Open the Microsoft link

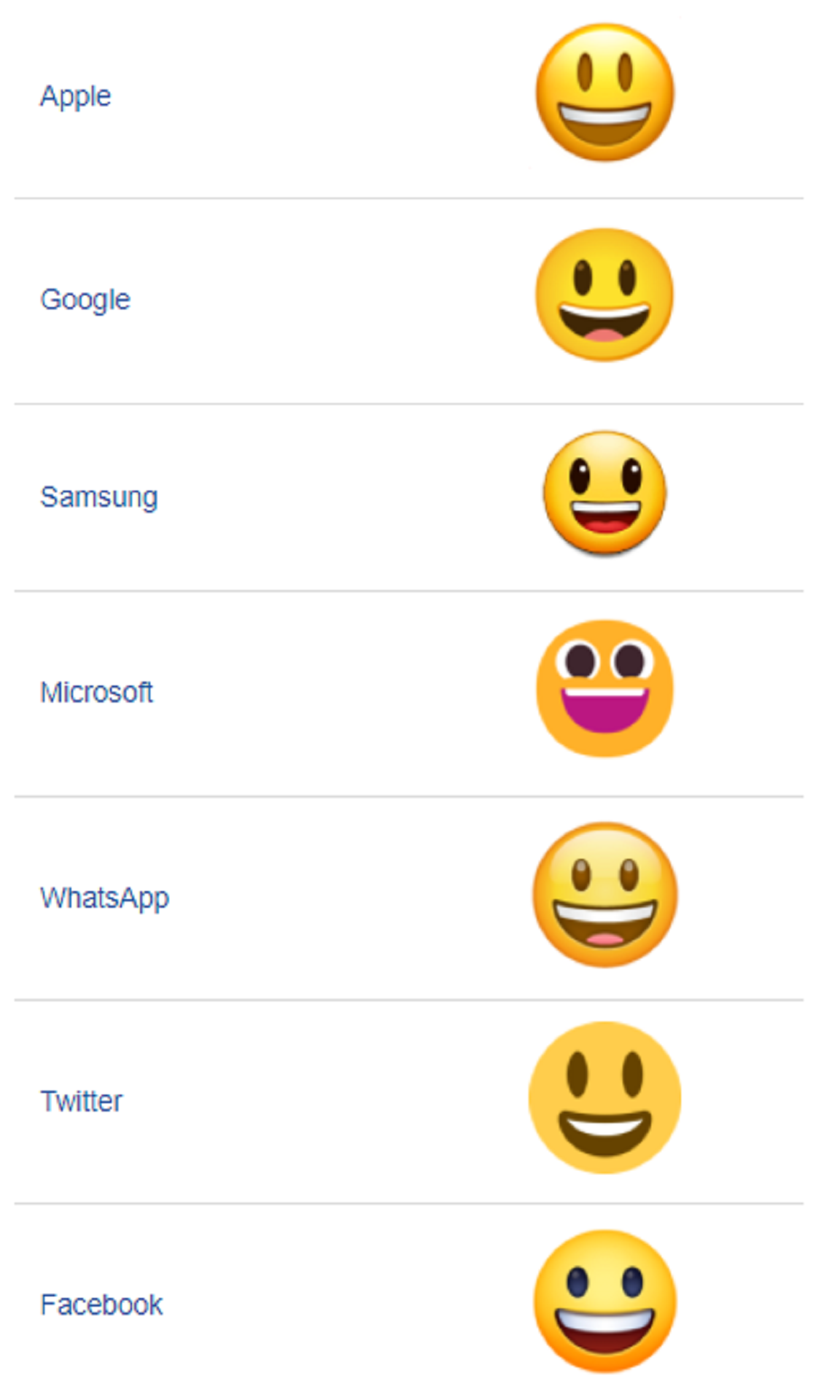click(x=96, y=692)
